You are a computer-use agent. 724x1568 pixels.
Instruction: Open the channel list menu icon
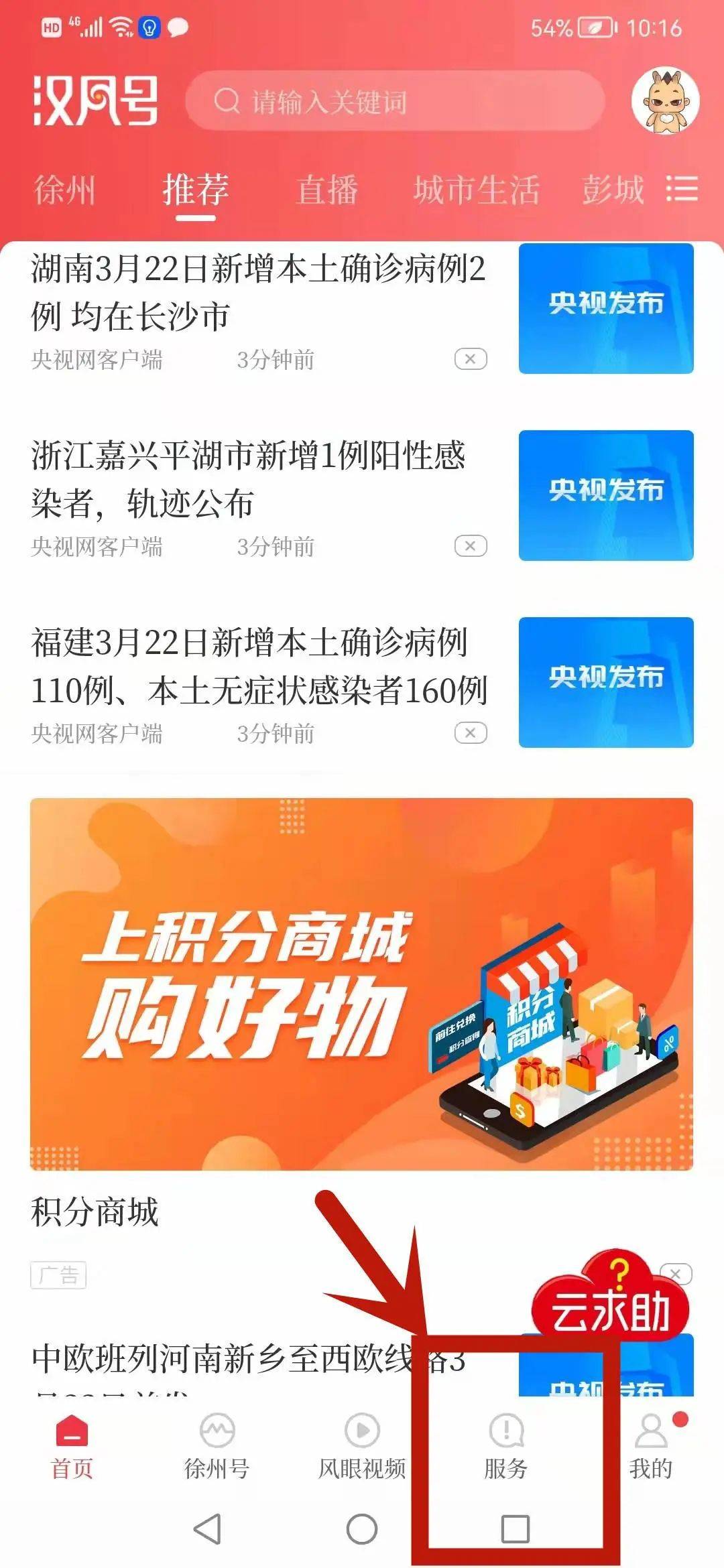click(682, 188)
